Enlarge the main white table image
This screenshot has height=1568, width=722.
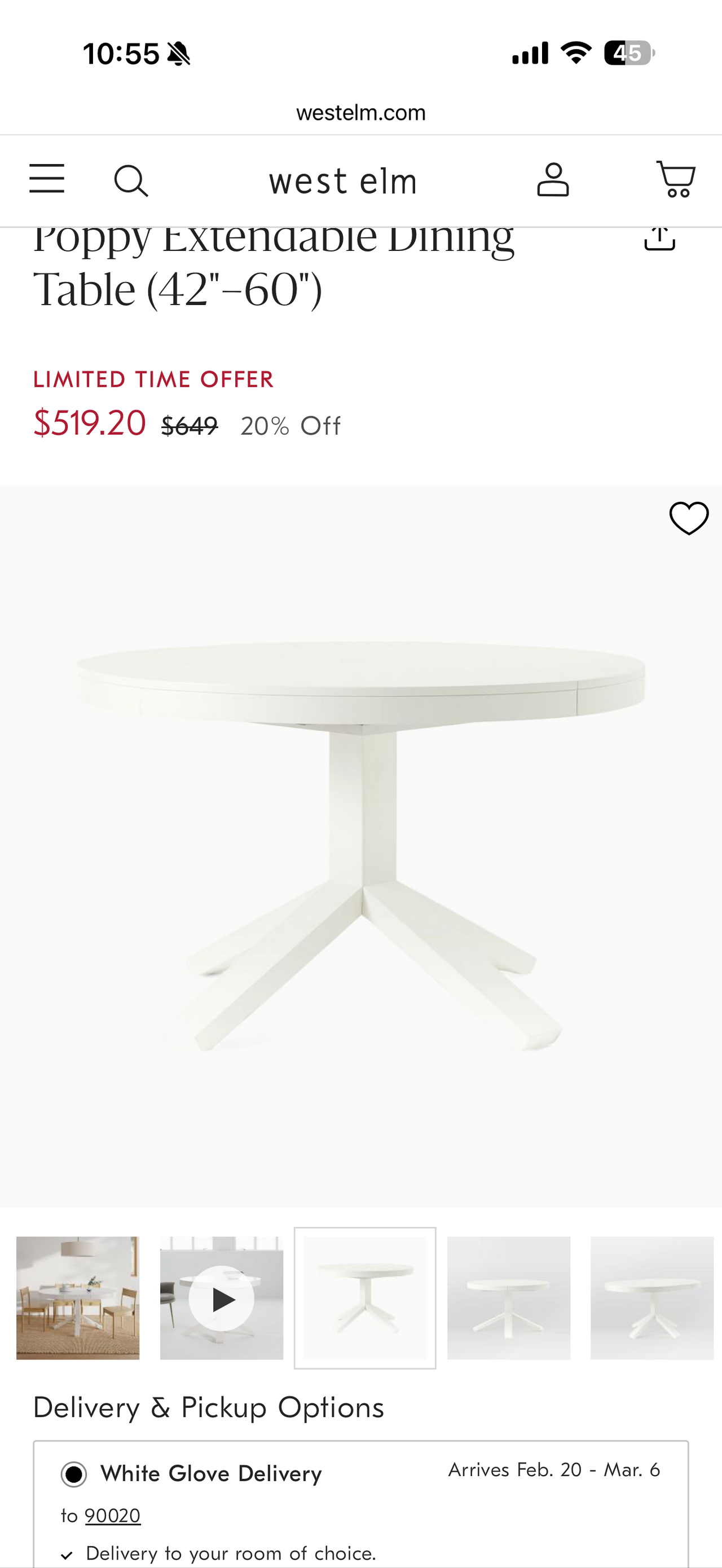click(361, 846)
